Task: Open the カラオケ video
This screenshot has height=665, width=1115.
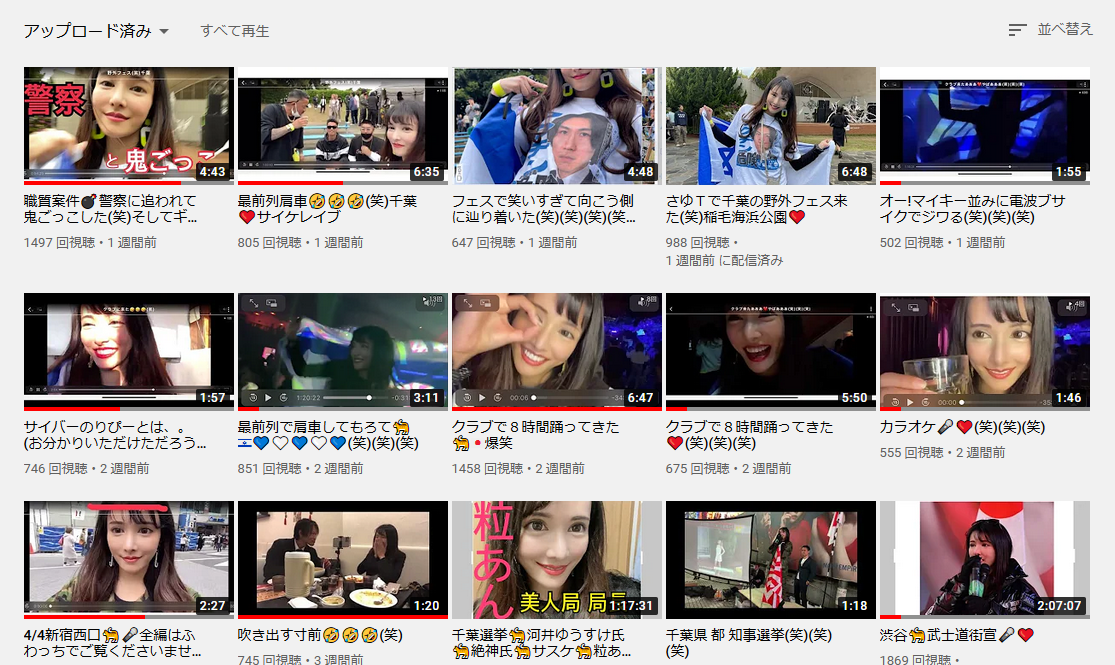Action: coord(984,351)
